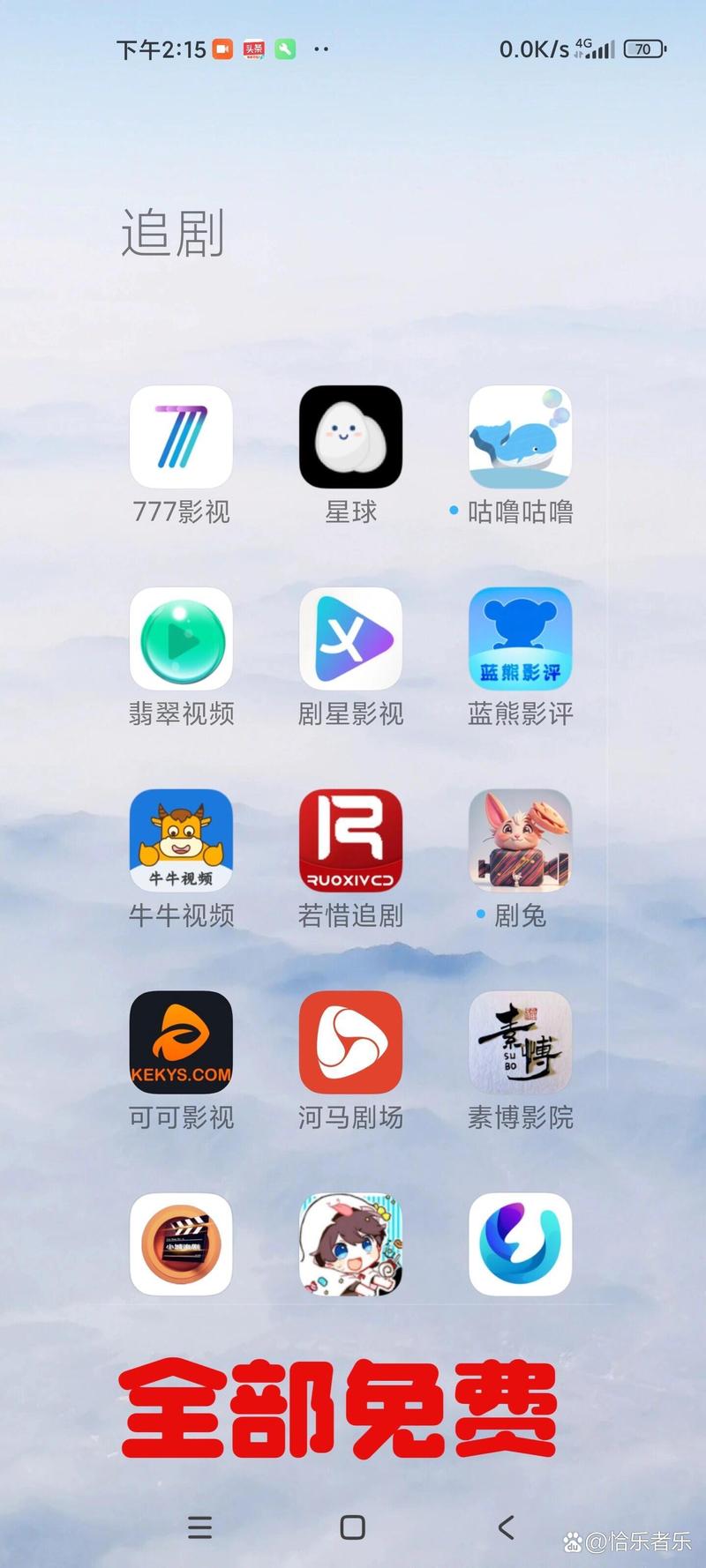Launch the 星球 app
This screenshot has height=1568, width=706.
point(350,437)
